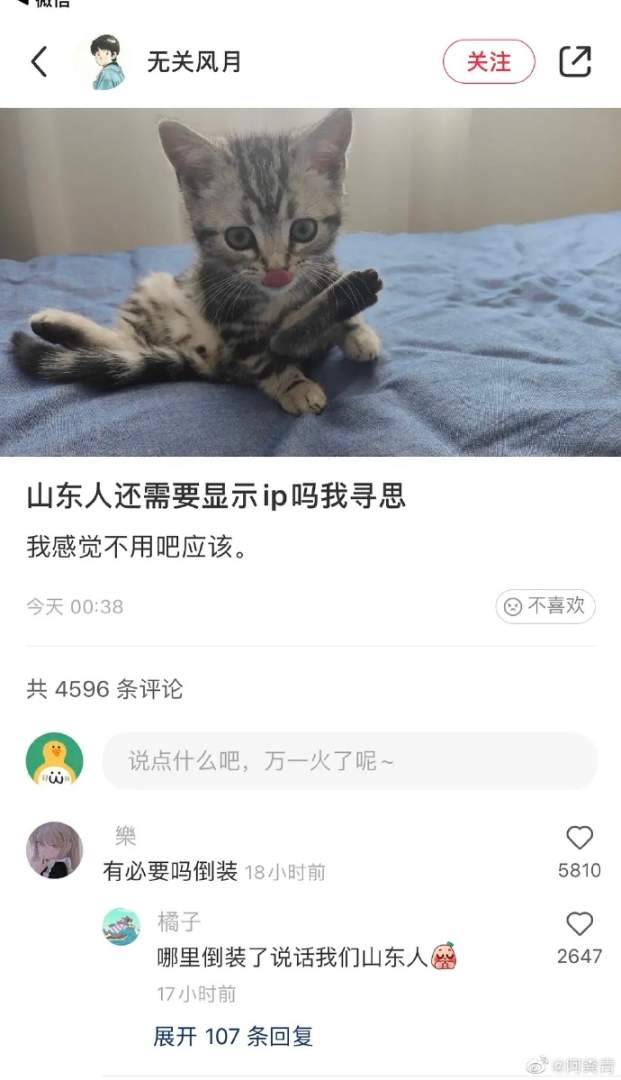Like 橘子's reply about 山东人
621x1080 pixels.
pos(579,924)
